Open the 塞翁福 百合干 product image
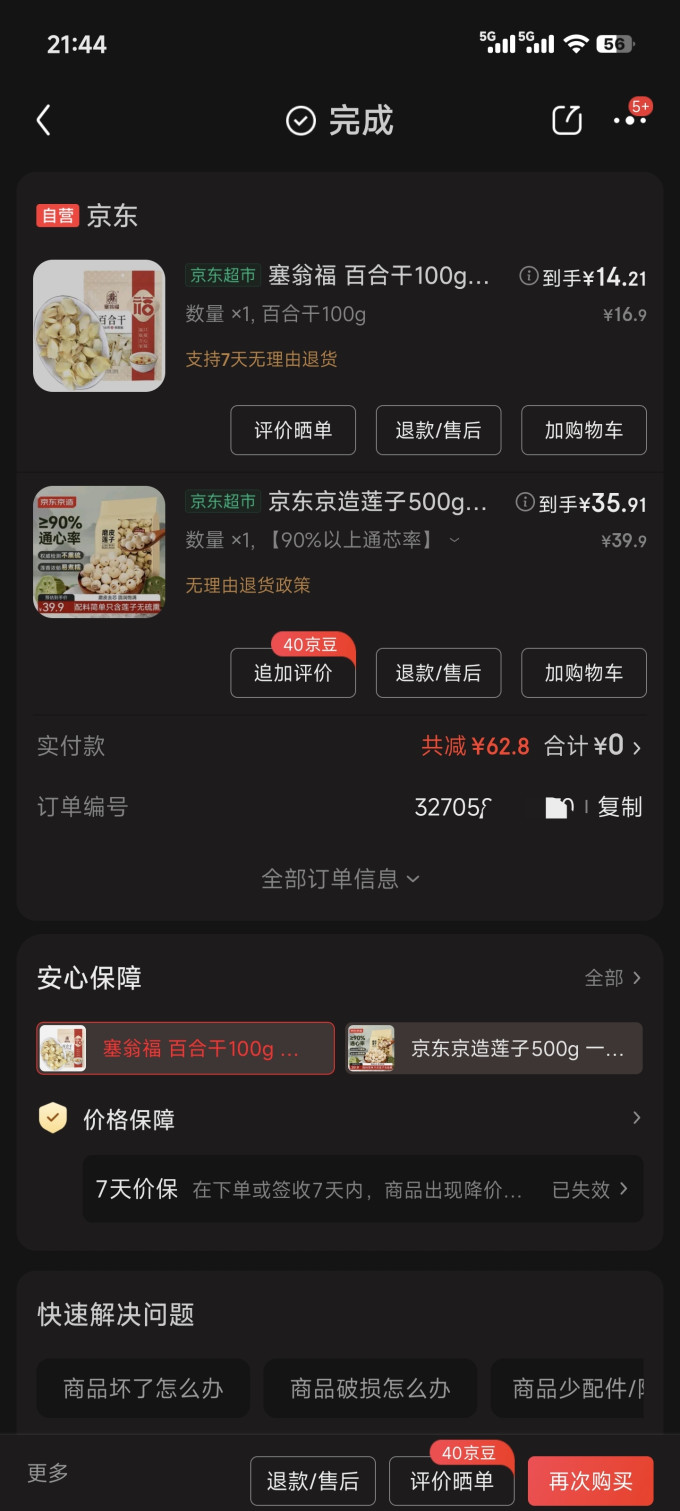Image resolution: width=680 pixels, height=1511 pixels. [x=99, y=326]
